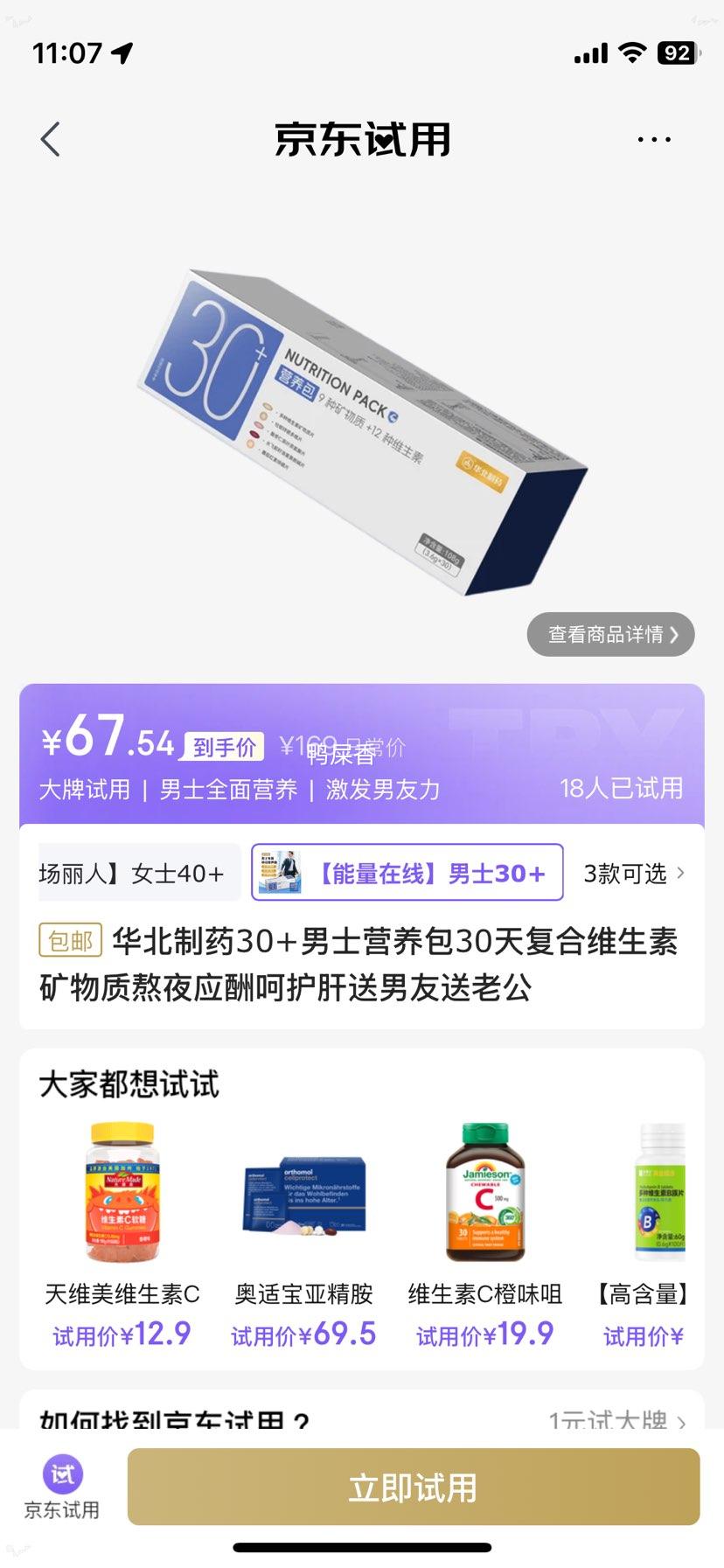Tap the 包邮 tag on product title

71,942
